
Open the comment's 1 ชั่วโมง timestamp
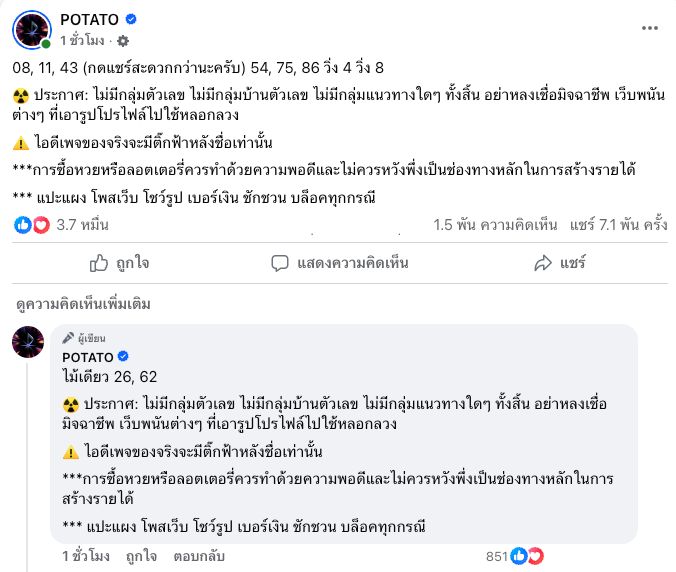[86, 555]
